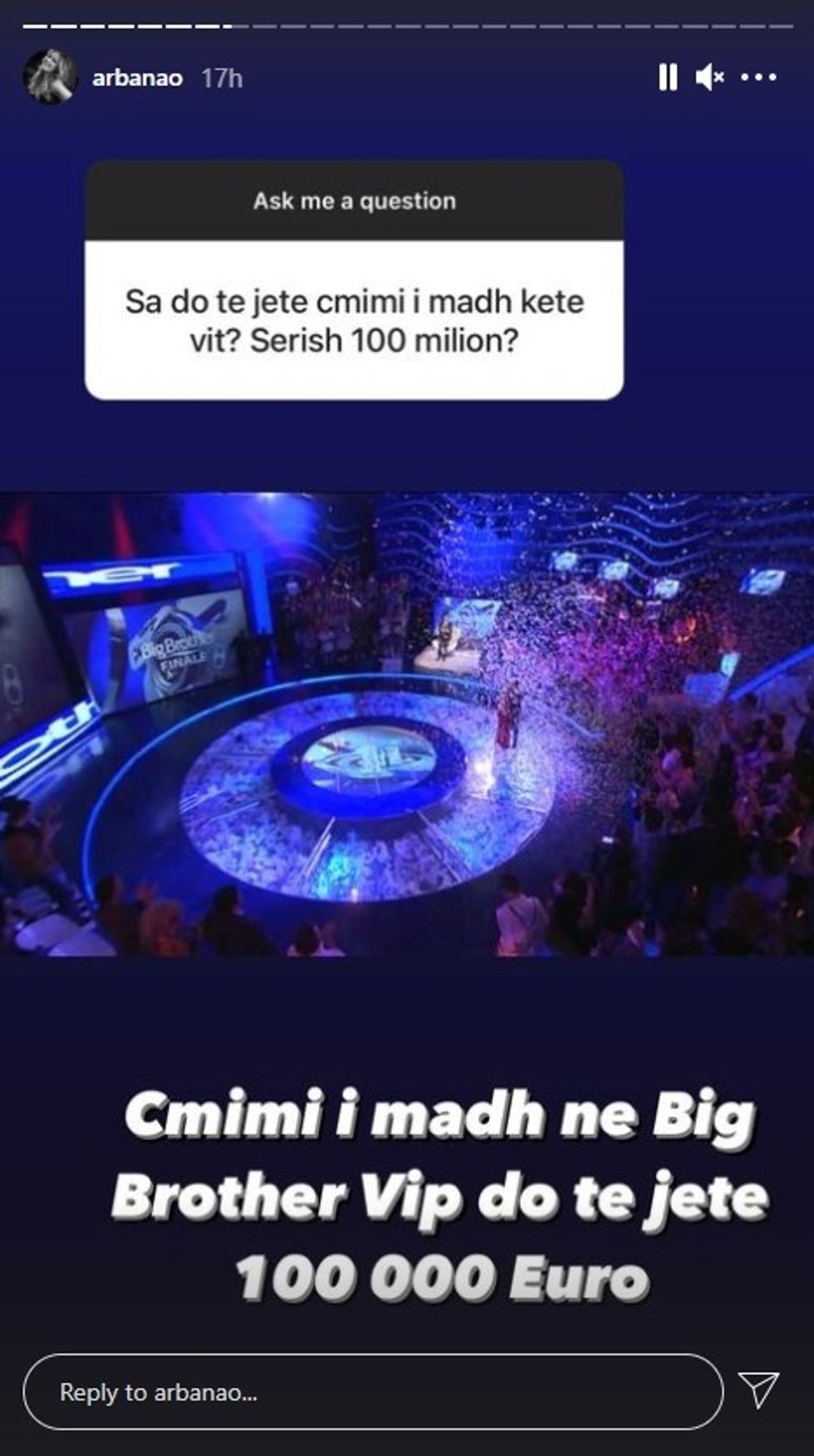
Task: Share this story via paper plane icon
Action: [758, 1389]
